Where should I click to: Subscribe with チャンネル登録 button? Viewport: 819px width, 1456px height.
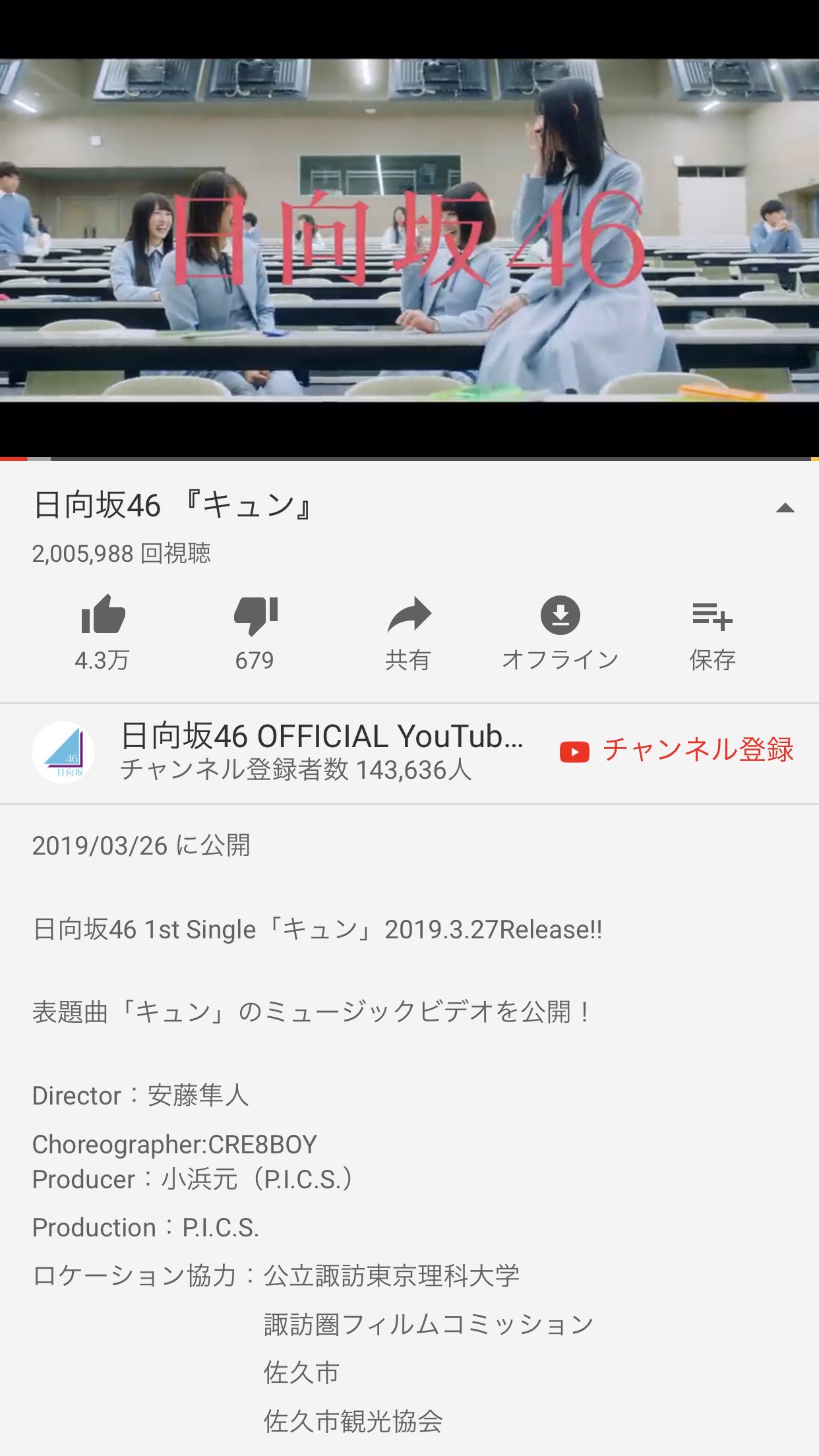pyautogui.click(x=677, y=750)
